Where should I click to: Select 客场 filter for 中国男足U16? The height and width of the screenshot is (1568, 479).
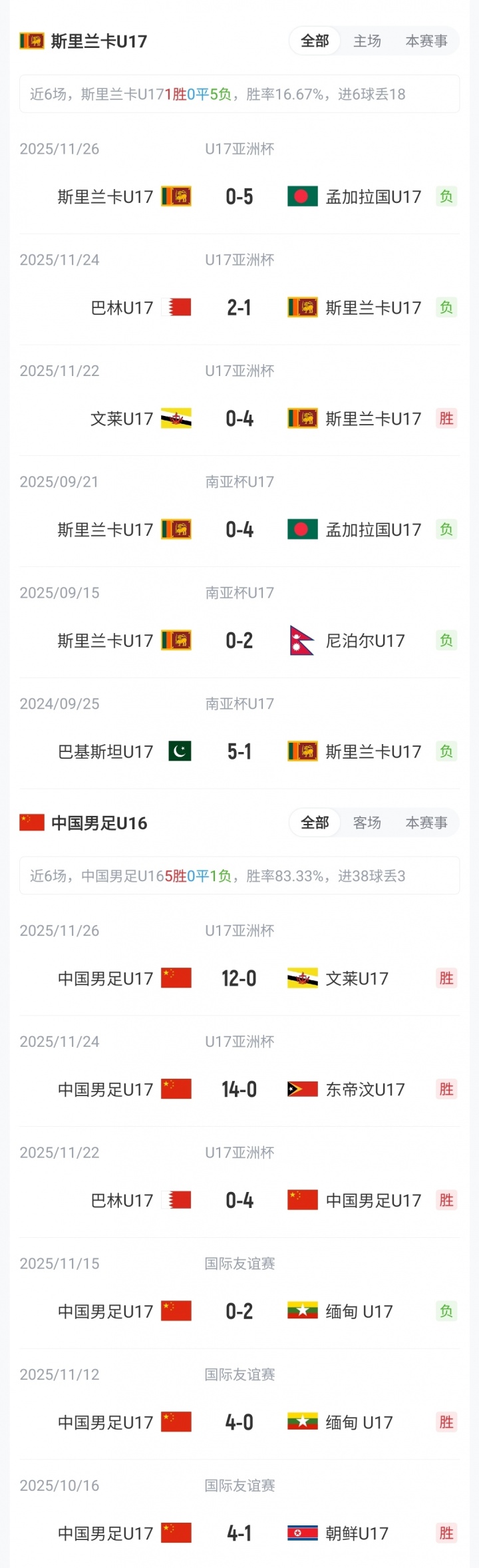coord(367,823)
